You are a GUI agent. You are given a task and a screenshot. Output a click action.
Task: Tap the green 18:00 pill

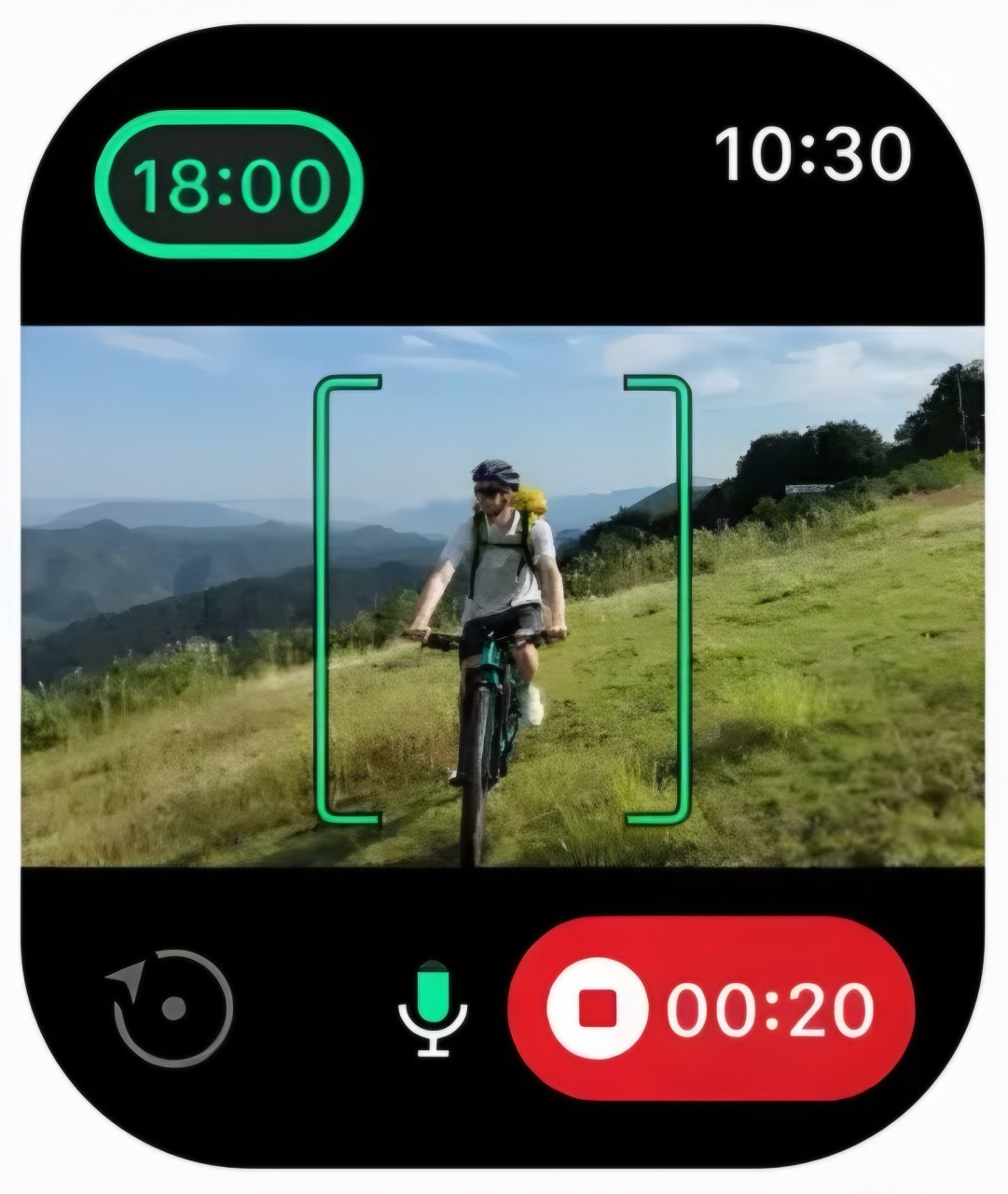229,185
